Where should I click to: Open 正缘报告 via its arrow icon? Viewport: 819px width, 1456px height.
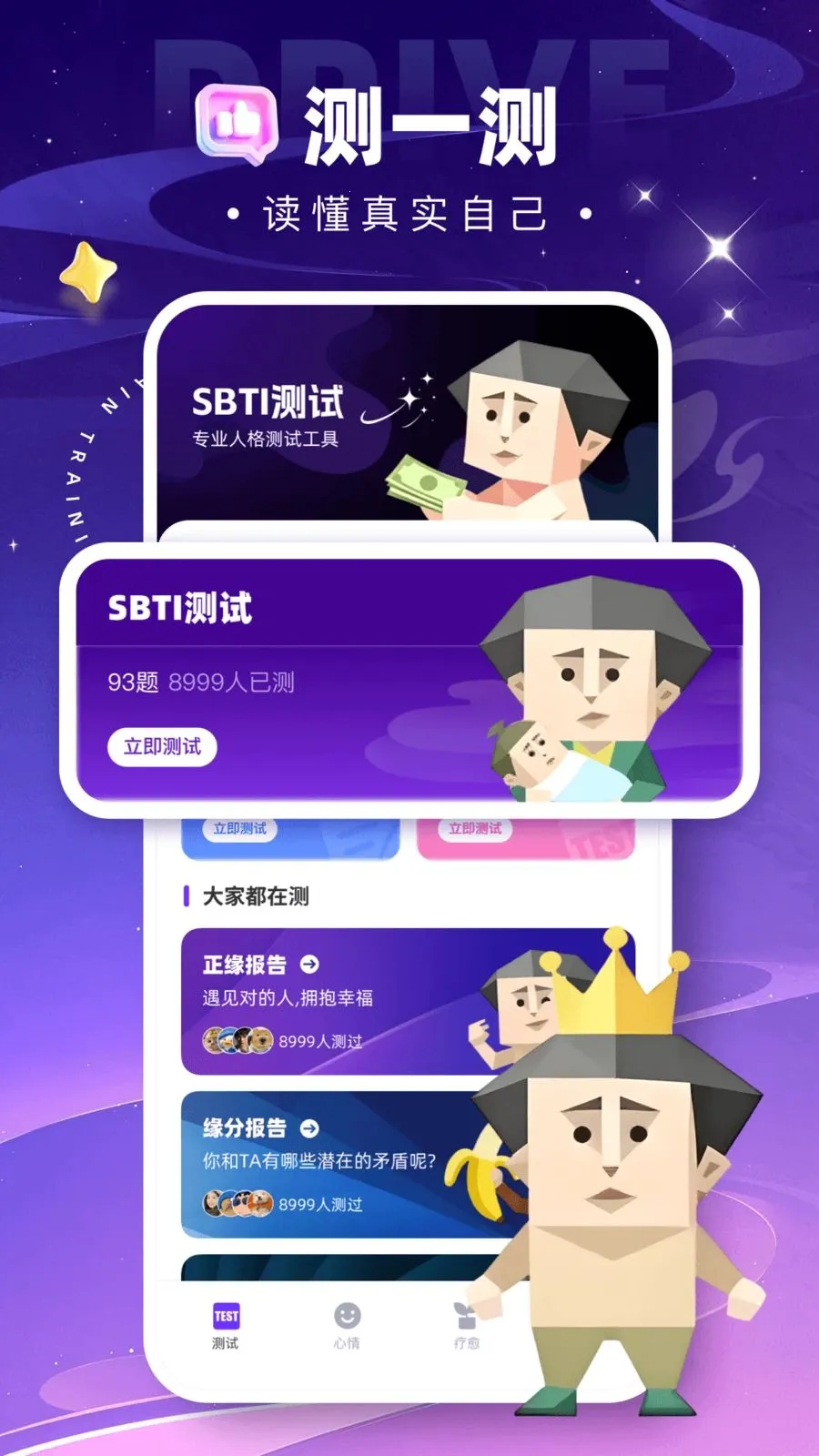click(312, 962)
